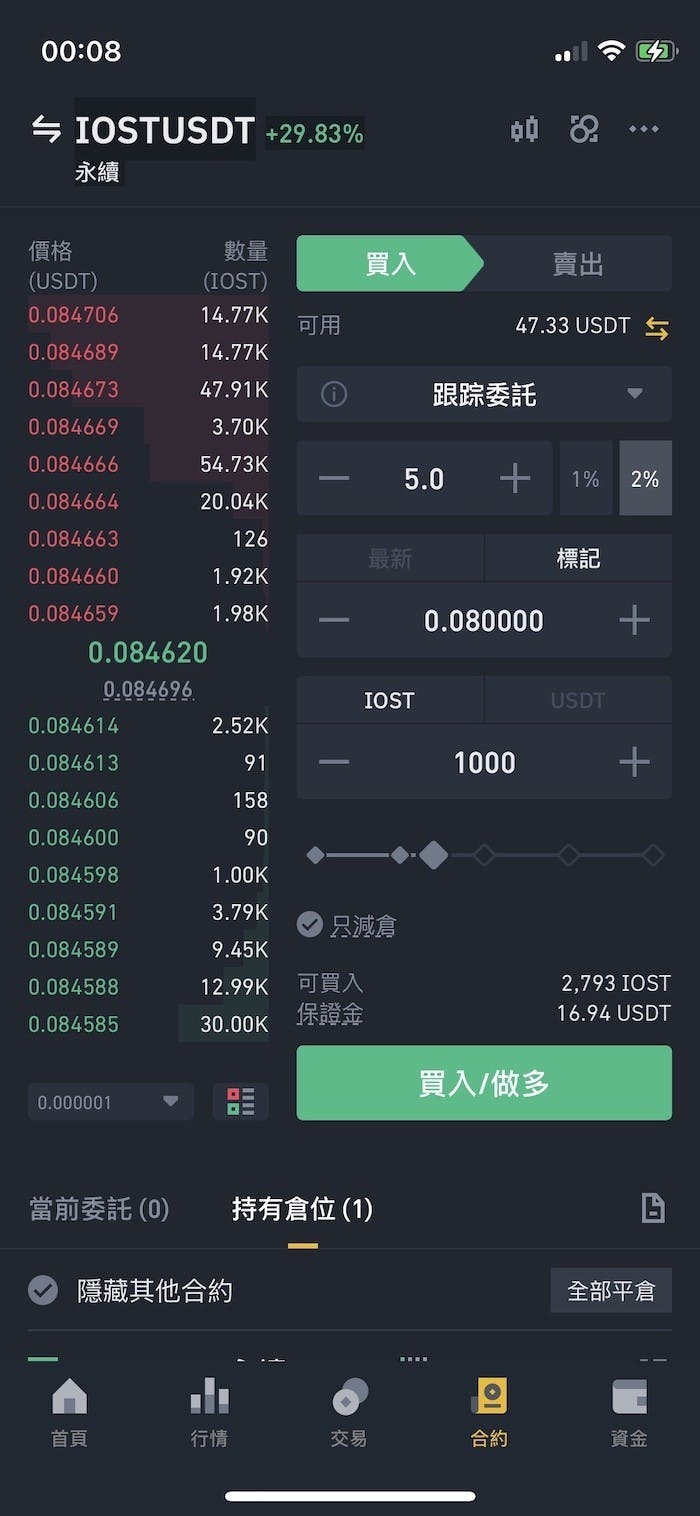The height and width of the screenshot is (1516, 700).
Task: Select the 賣出 (sell) tab
Action: point(577,264)
